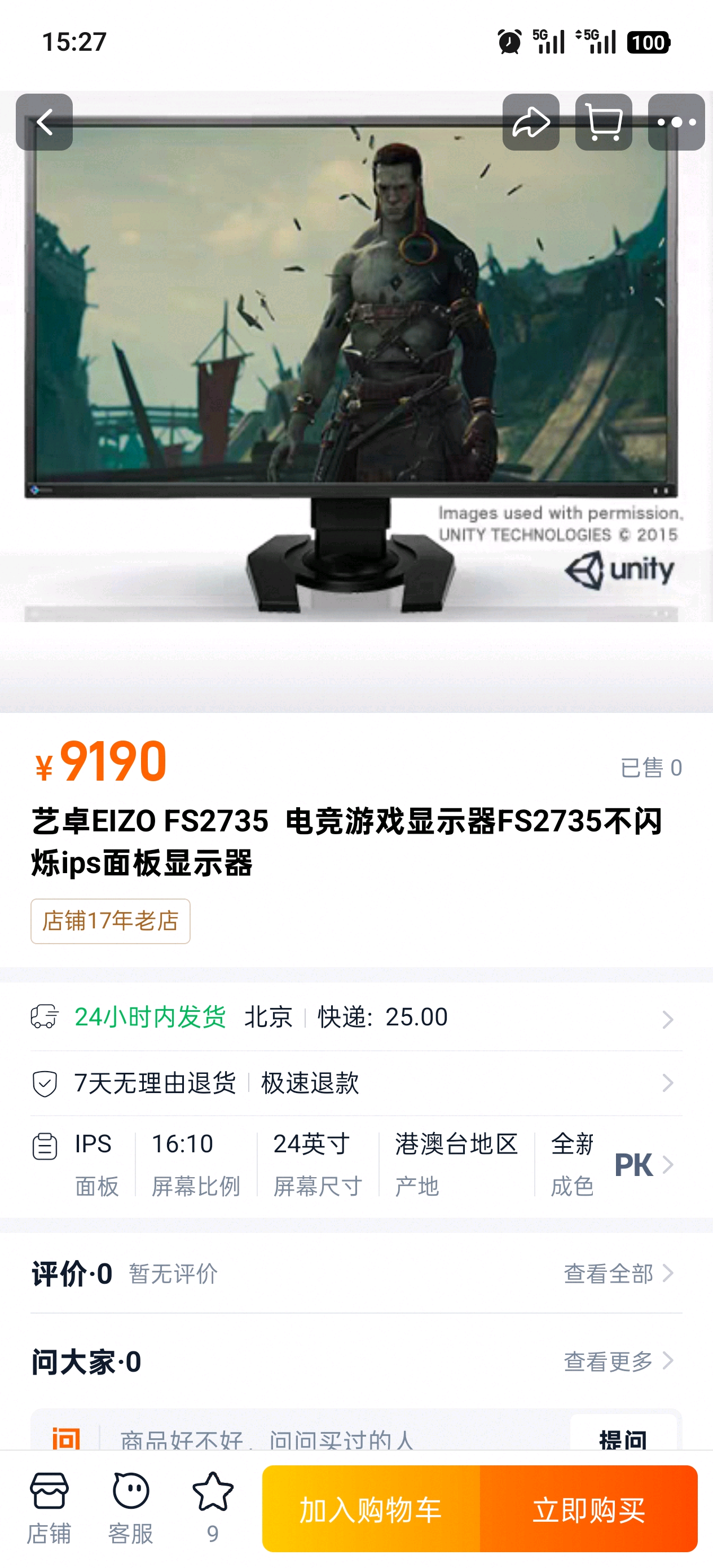Open 查看更多 in the 问大家 section
713x1568 pixels.
[618, 1360]
